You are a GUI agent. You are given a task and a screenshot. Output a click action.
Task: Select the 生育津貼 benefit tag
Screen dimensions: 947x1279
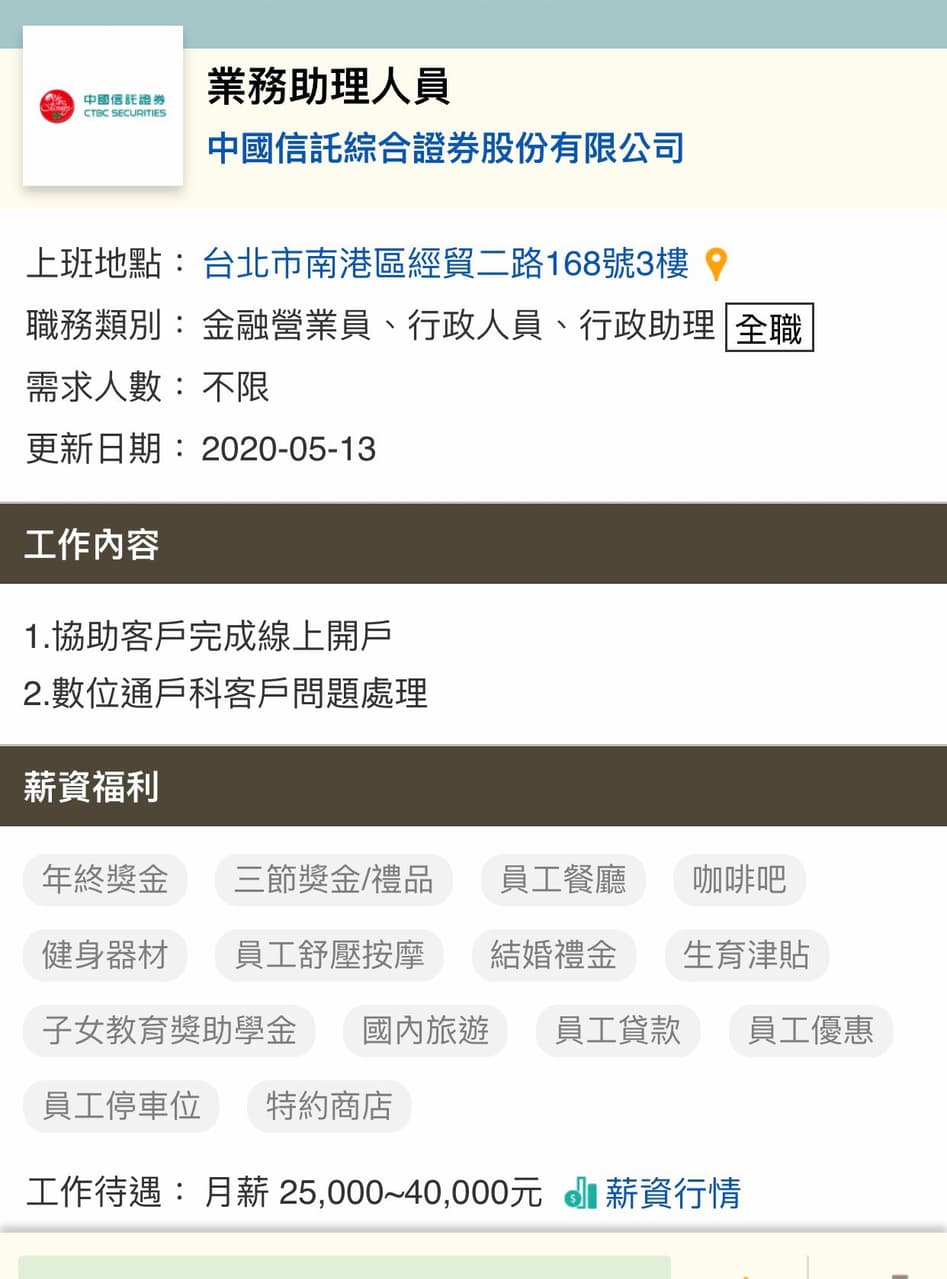[x=746, y=955]
